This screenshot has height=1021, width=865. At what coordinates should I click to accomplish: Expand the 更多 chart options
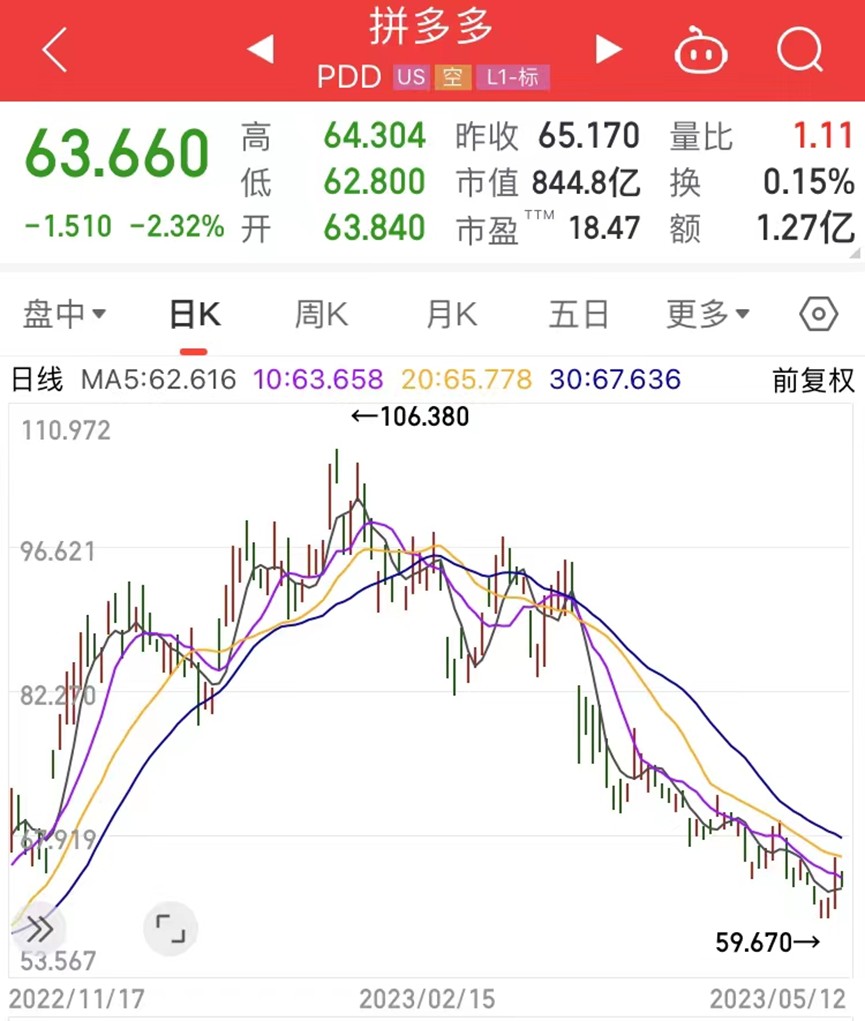[x=708, y=315]
